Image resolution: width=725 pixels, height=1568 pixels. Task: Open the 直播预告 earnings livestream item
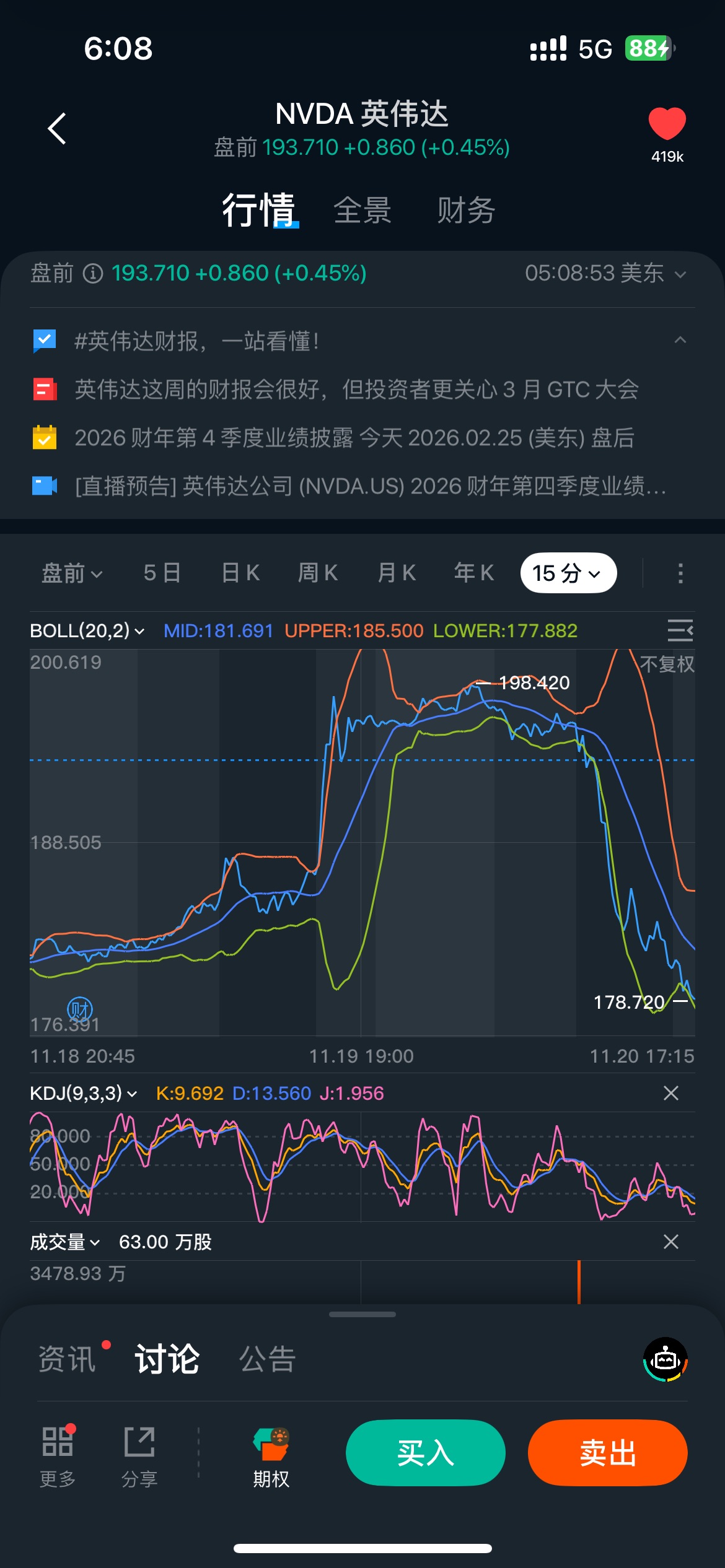370,486
